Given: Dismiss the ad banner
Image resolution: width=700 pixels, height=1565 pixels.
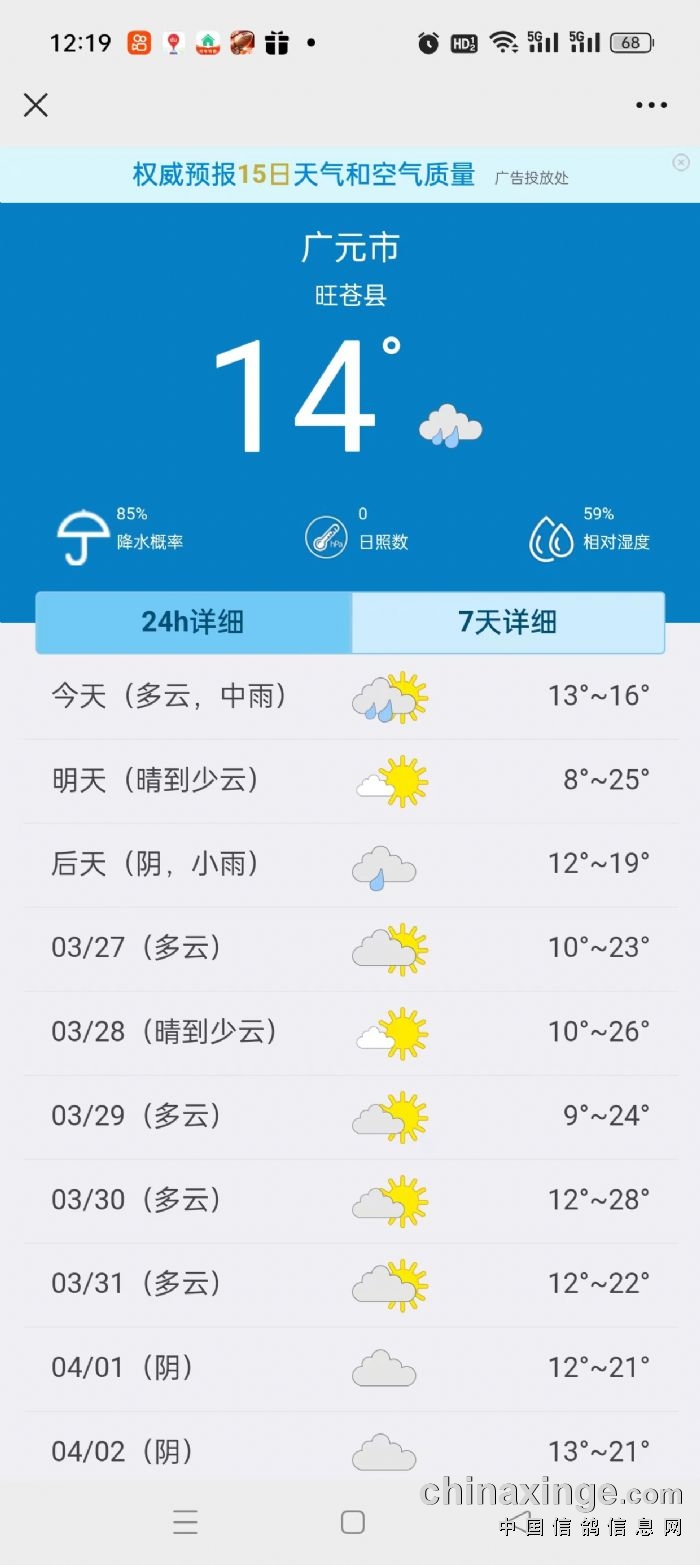Looking at the screenshot, I should point(681,162).
